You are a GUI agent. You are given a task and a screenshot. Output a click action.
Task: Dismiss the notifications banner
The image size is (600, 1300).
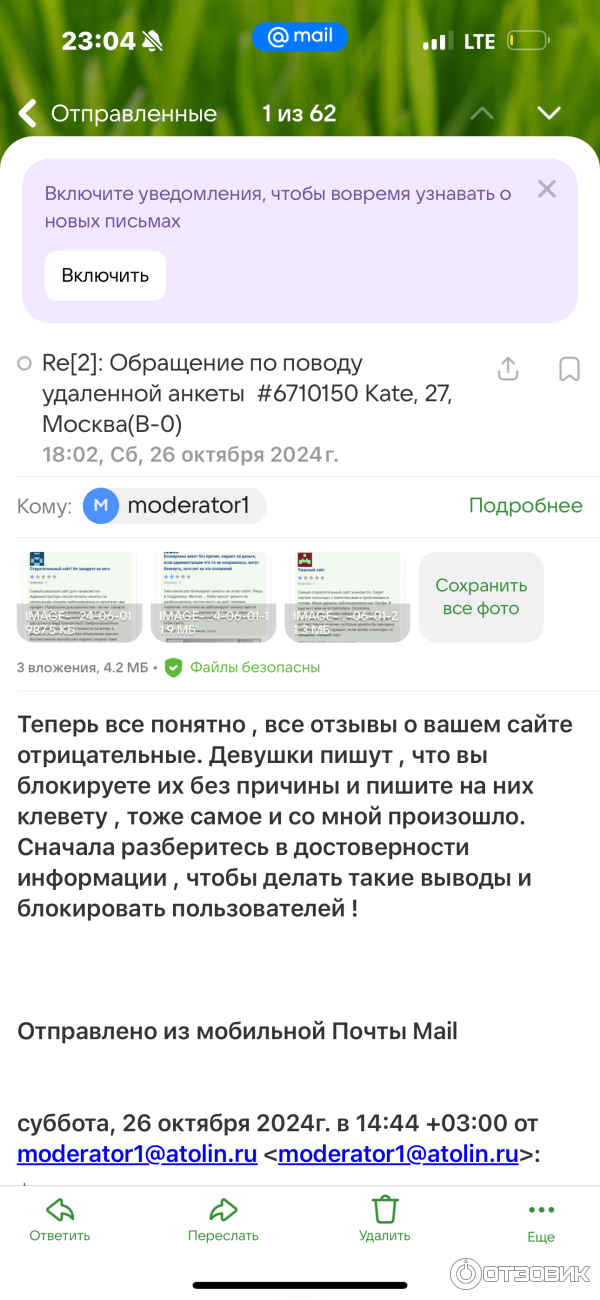546,189
